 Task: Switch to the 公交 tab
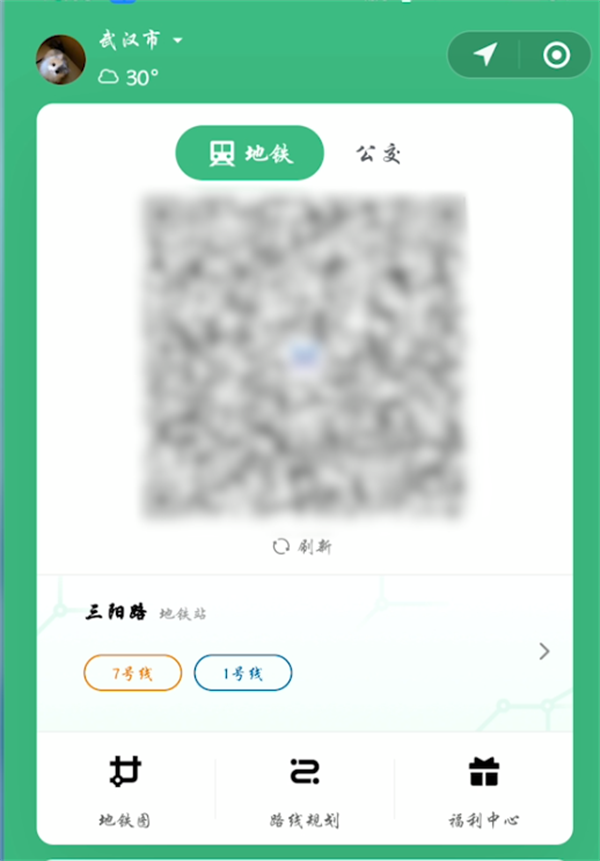tap(378, 153)
